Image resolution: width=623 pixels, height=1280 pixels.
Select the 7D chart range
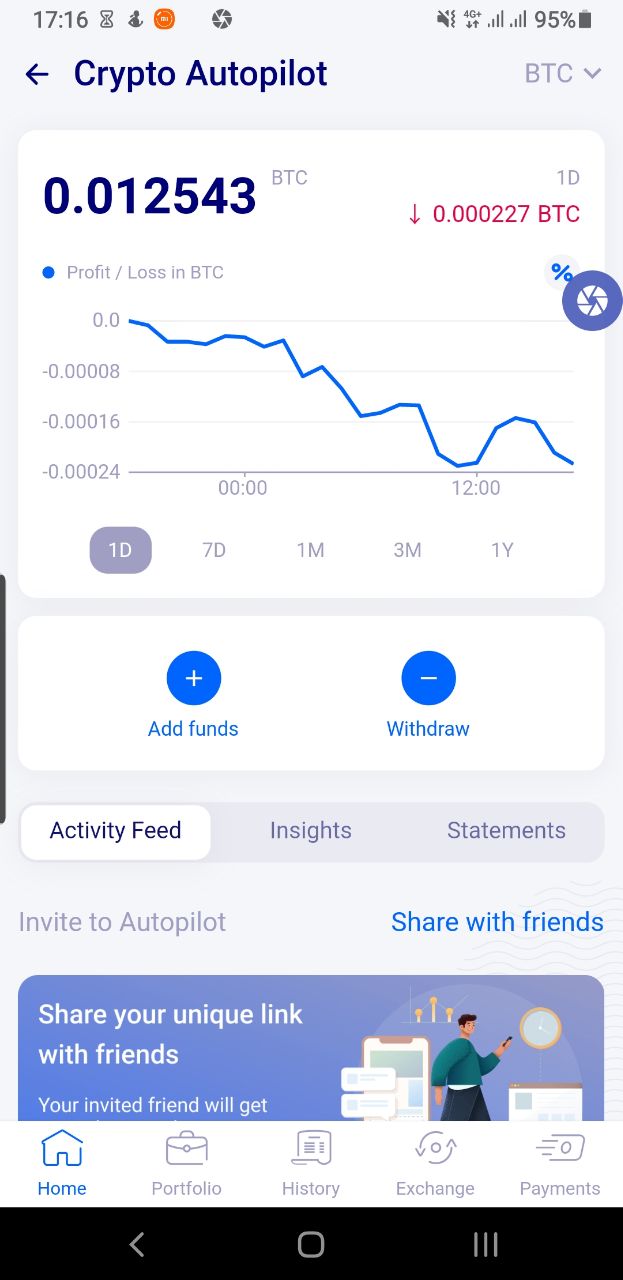214,550
